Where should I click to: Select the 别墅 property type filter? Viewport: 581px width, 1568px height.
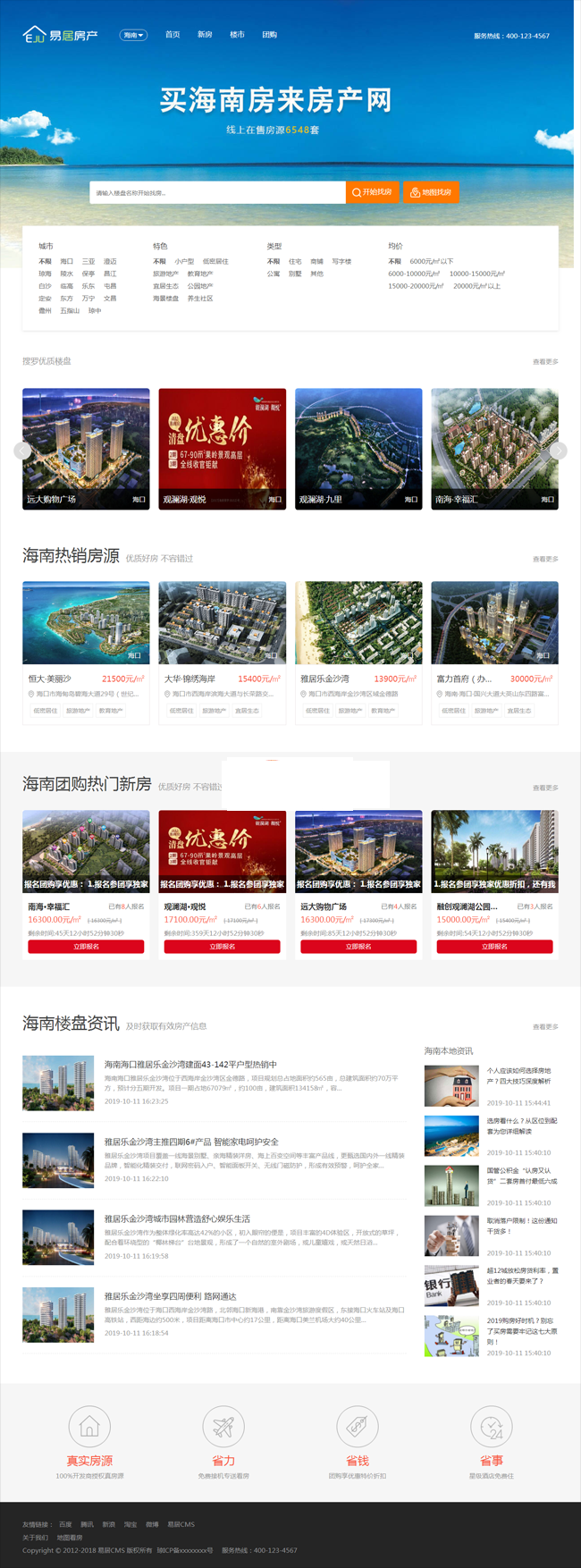click(x=295, y=274)
